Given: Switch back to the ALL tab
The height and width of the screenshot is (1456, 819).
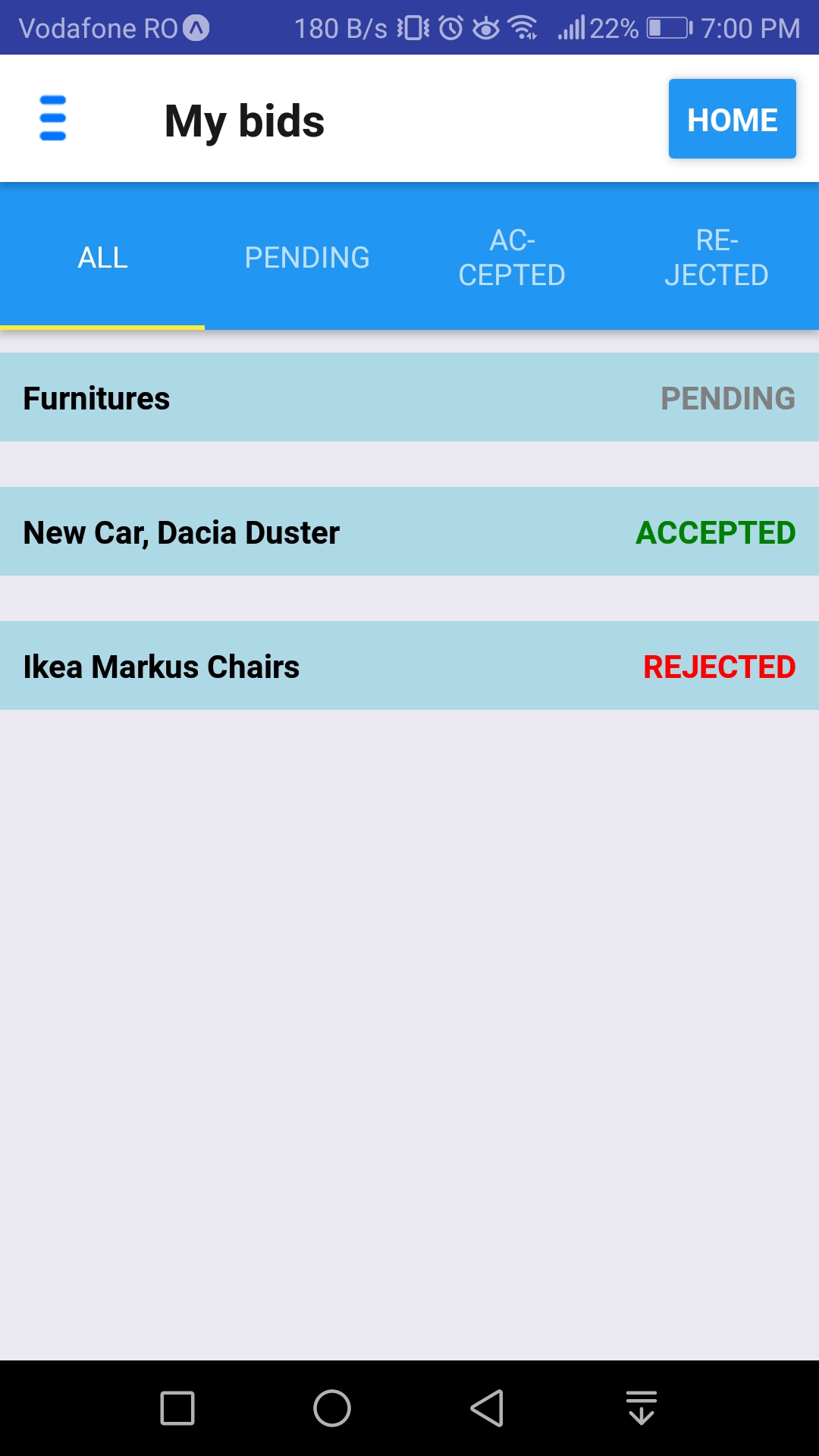Looking at the screenshot, I should pyautogui.click(x=102, y=256).
